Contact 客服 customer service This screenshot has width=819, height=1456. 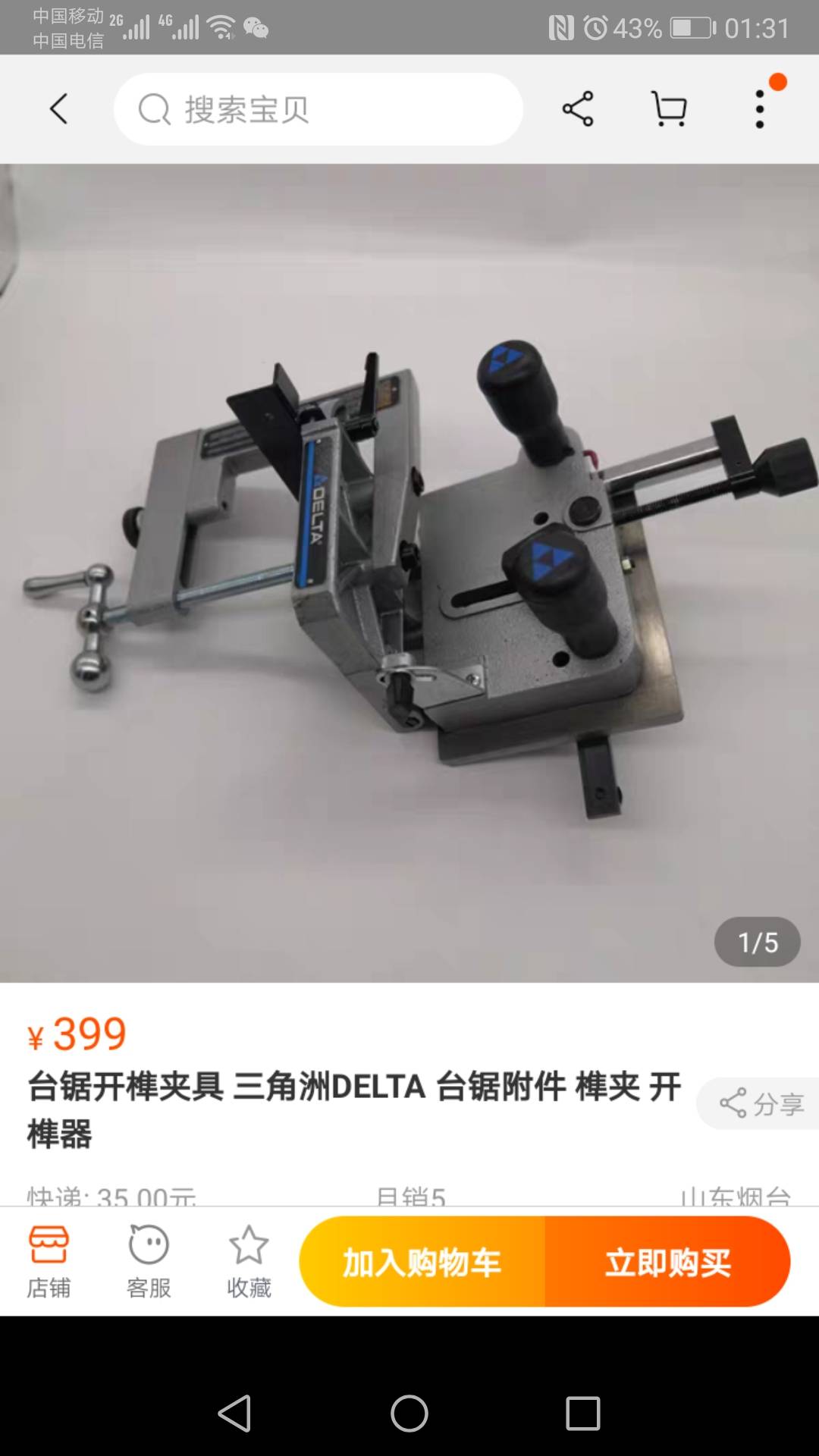tap(149, 1262)
